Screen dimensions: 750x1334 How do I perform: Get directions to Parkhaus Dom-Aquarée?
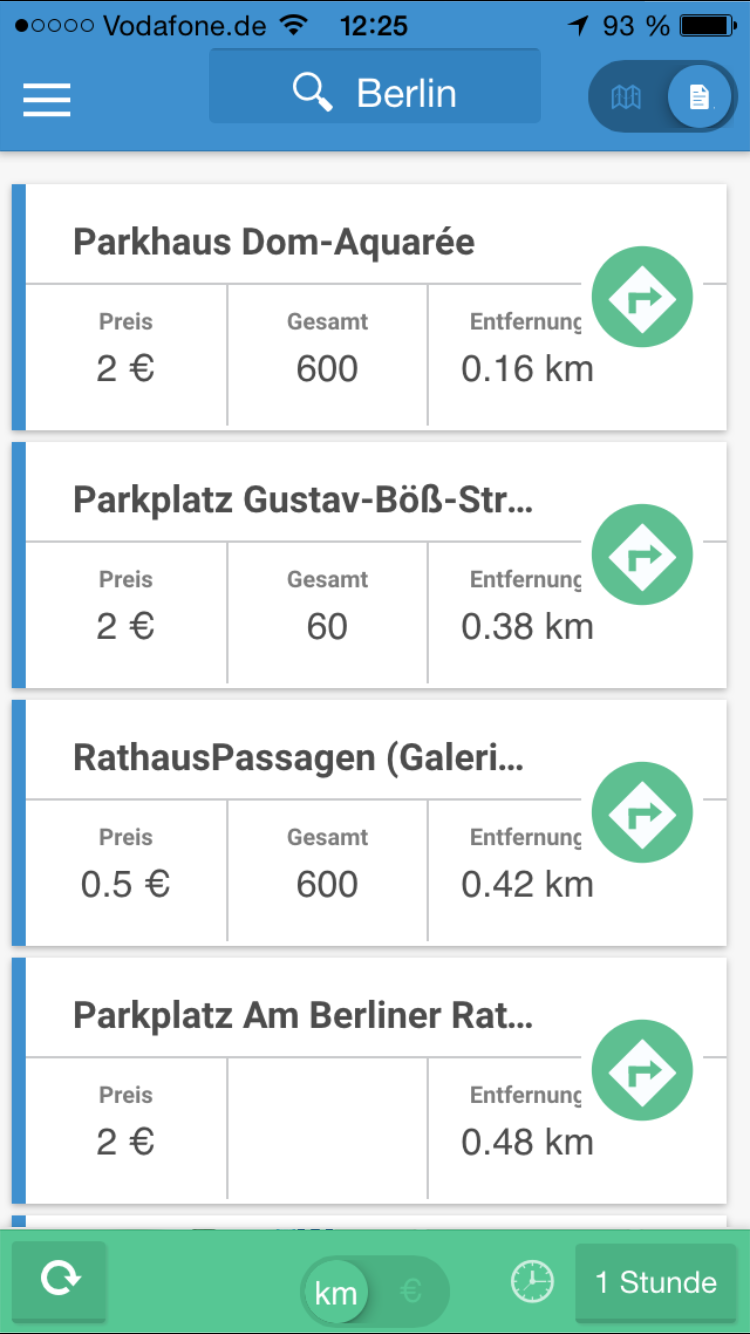(x=642, y=298)
